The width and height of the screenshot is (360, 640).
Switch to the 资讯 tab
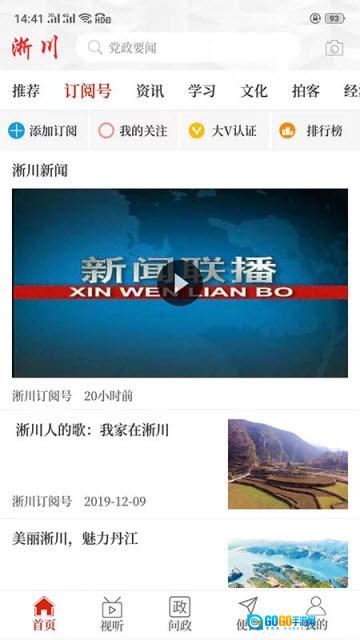(x=150, y=91)
